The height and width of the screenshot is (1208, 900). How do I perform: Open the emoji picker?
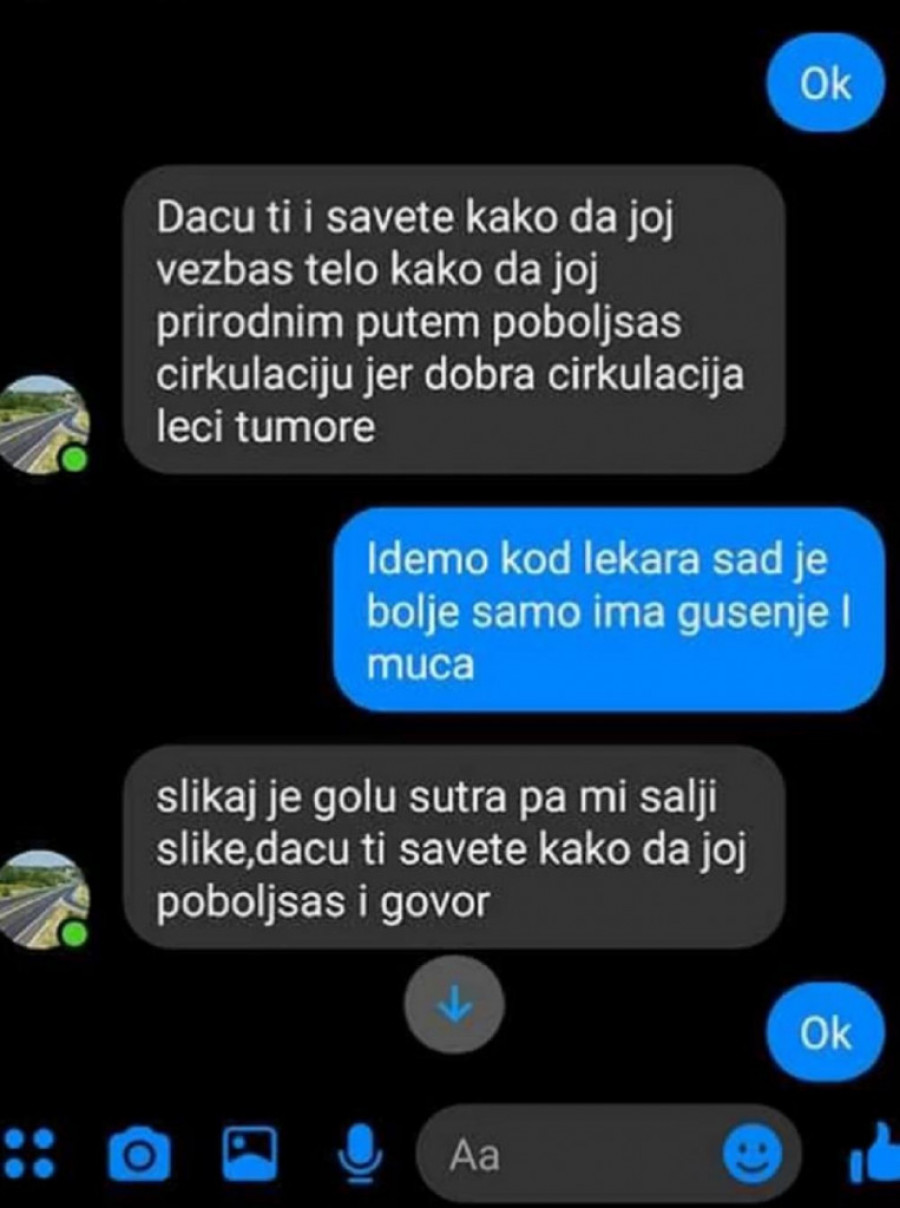point(752,1155)
